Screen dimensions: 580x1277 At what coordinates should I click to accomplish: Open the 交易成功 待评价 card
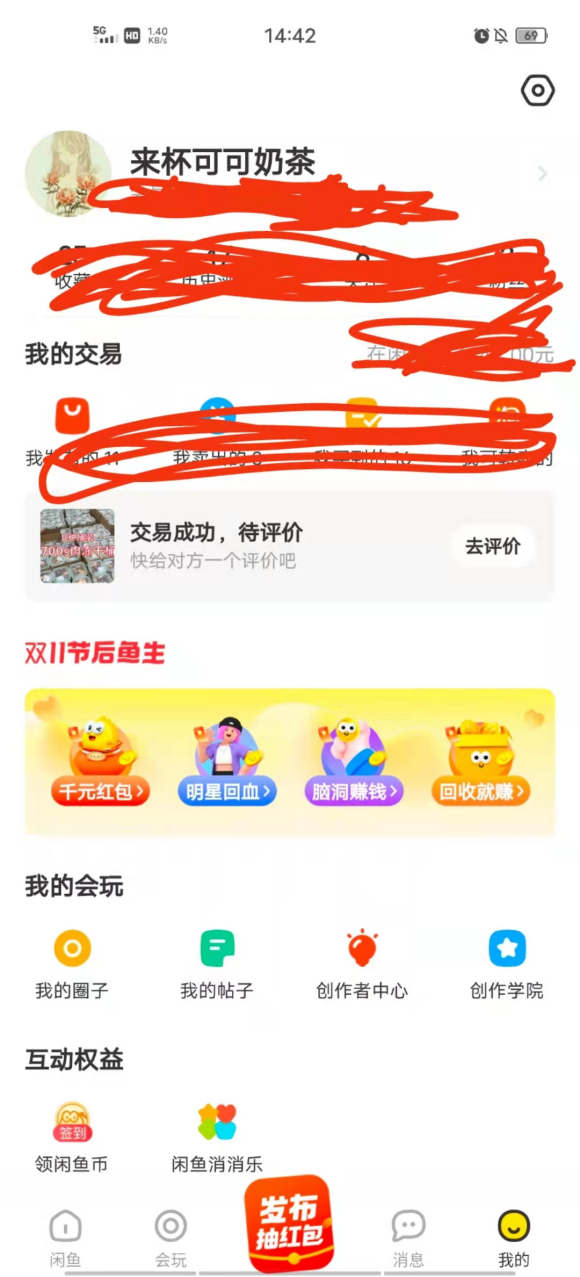(x=289, y=546)
